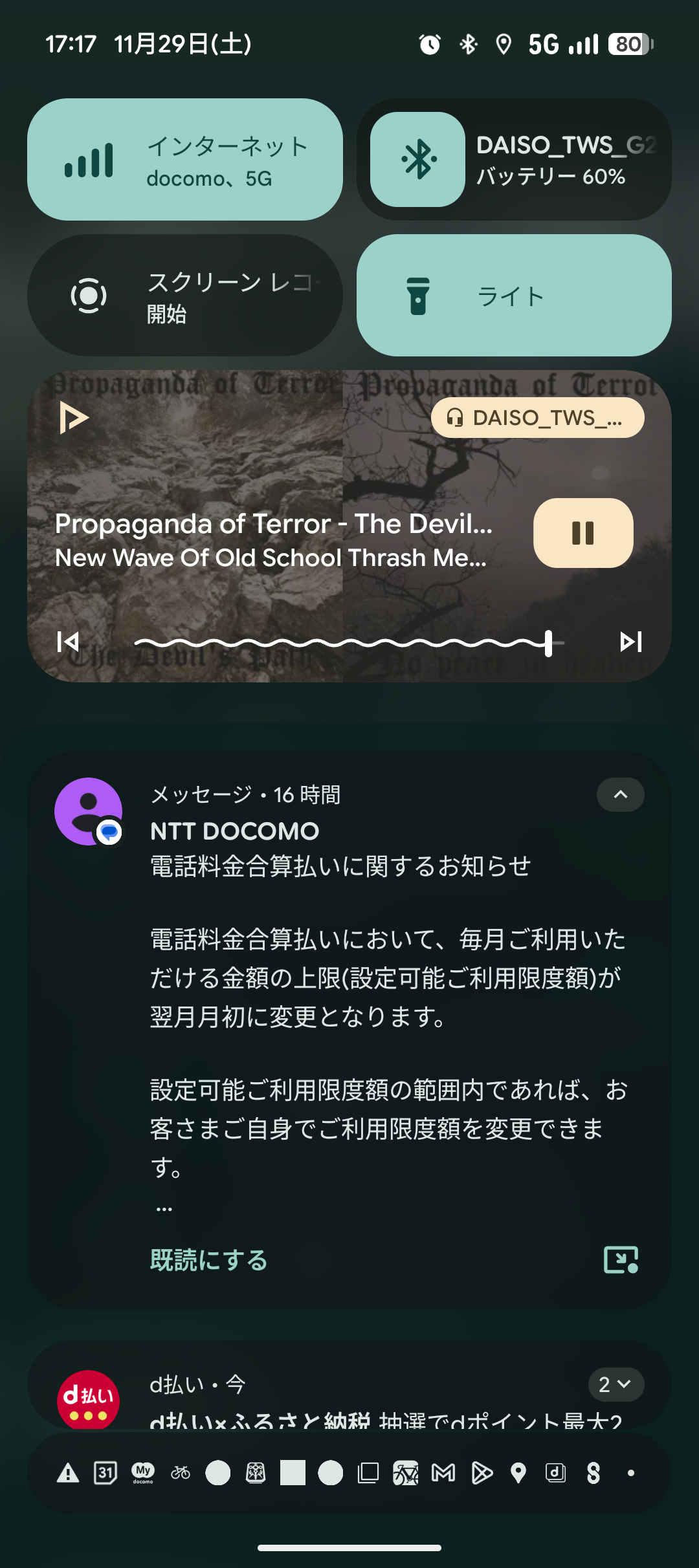Toggle Bluetooth with the DAISO_TWS_G2 icon
The image size is (699, 1568).
417,160
